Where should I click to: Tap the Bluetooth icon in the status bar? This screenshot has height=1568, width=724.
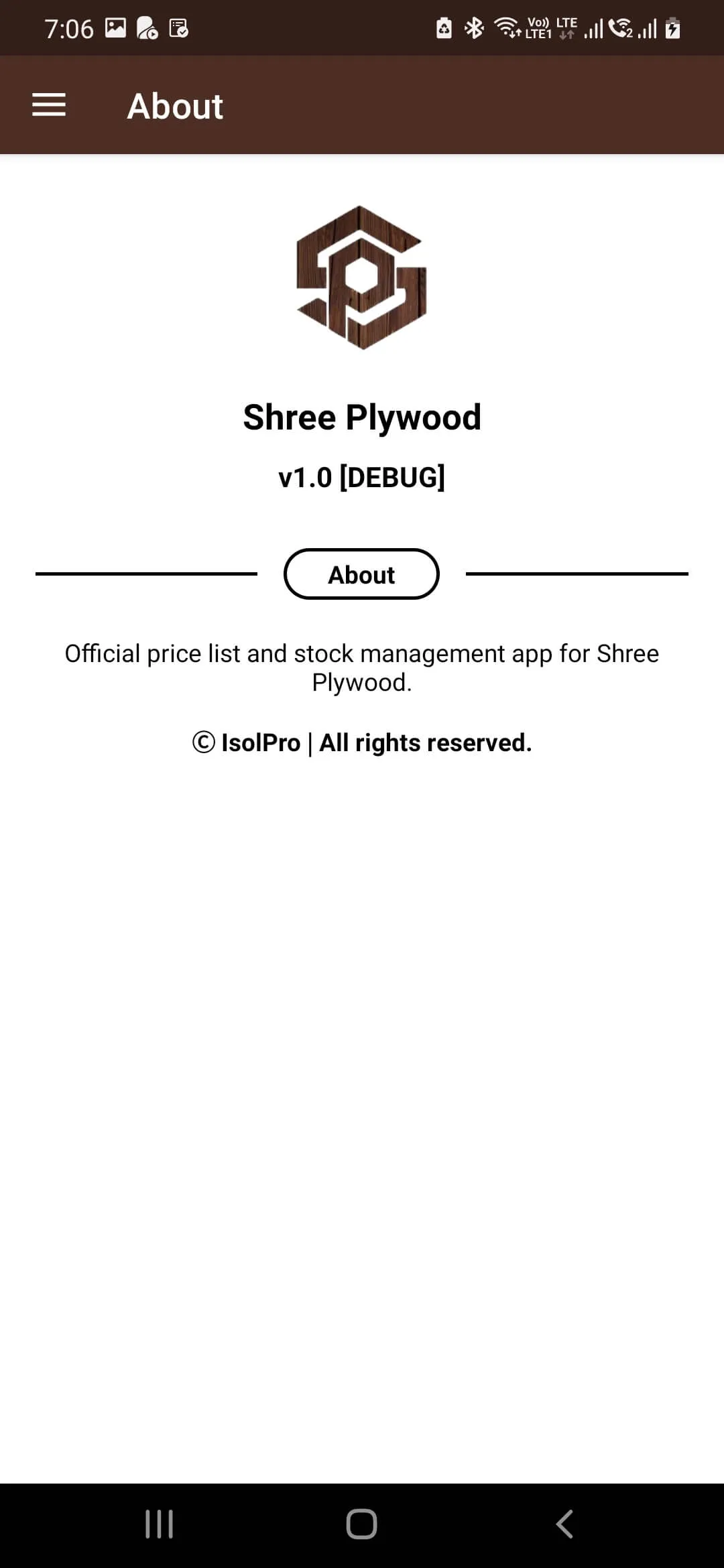pyautogui.click(x=474, y=27)
